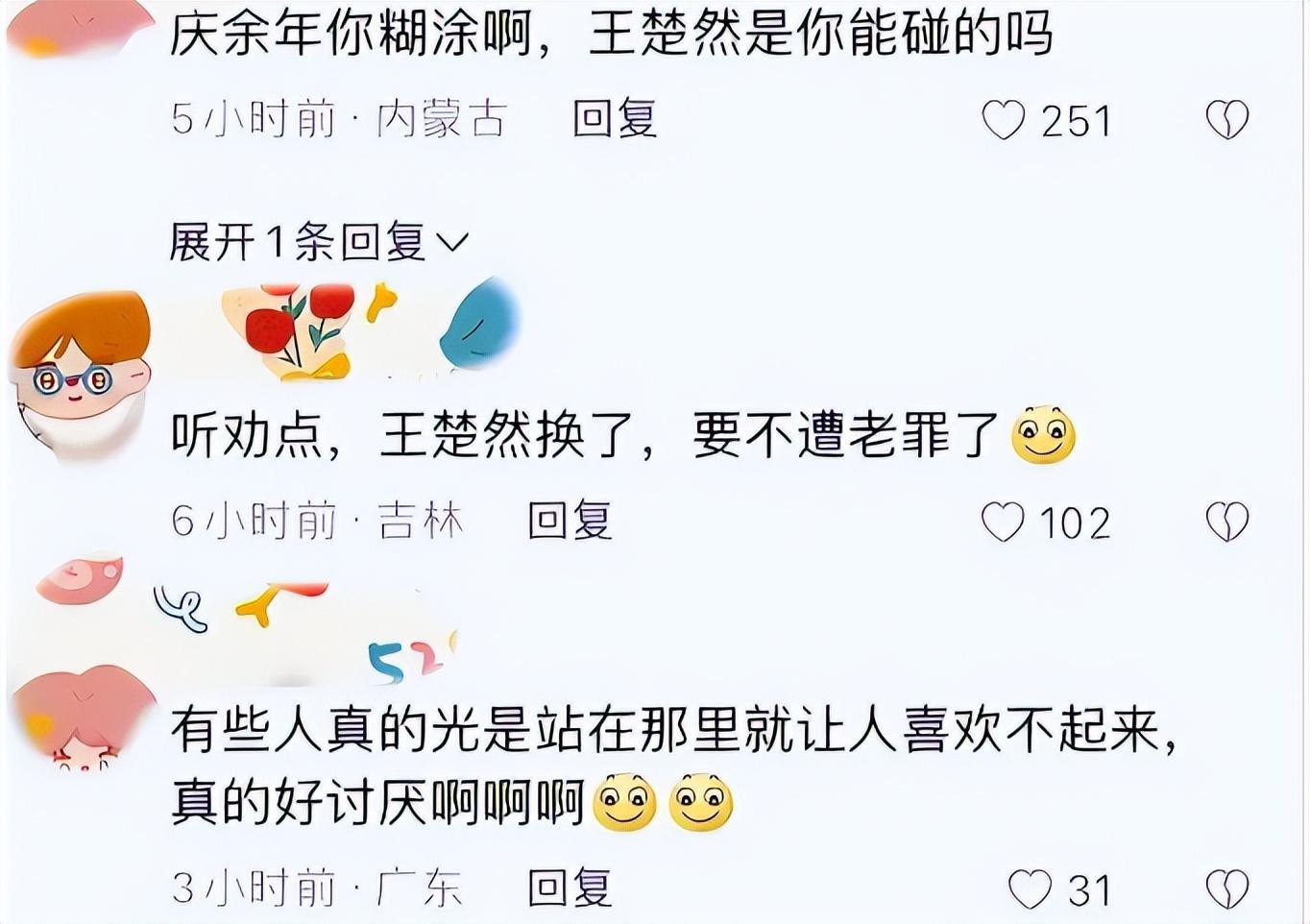Expand 展开1条回复
Screen dimensions: 1310x924
point(318,241)
